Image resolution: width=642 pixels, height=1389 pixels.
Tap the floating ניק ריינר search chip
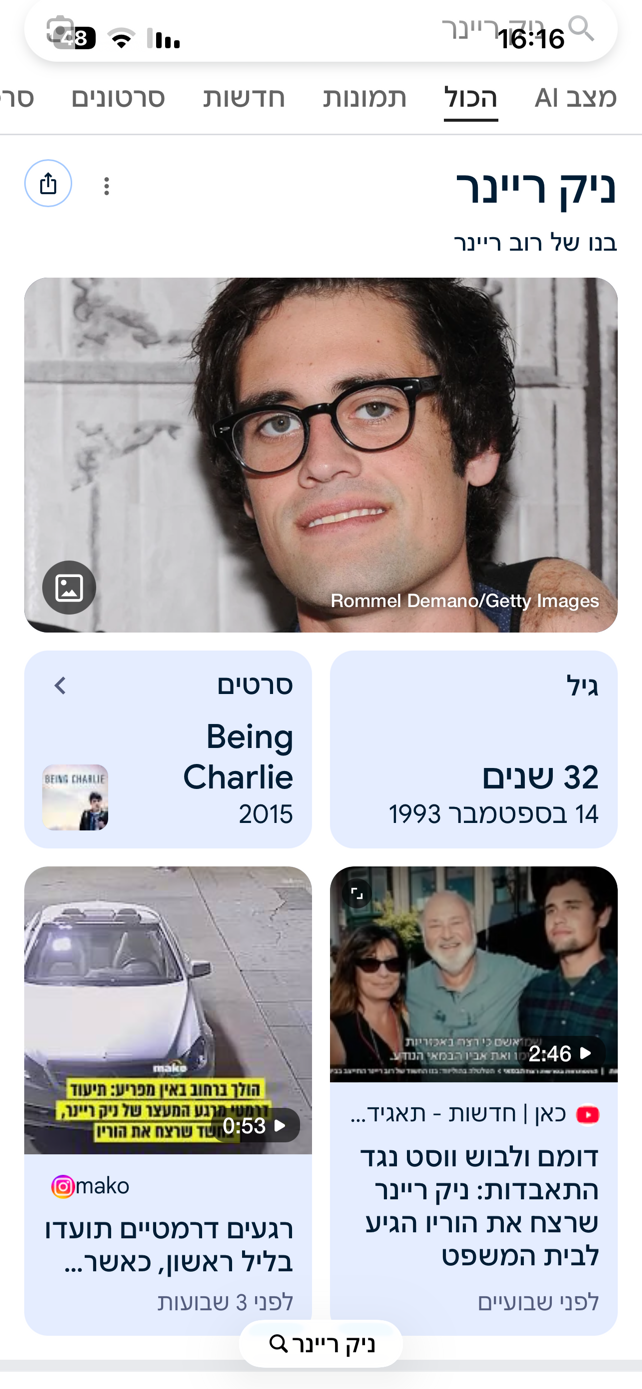click(x=321, y=1343)
